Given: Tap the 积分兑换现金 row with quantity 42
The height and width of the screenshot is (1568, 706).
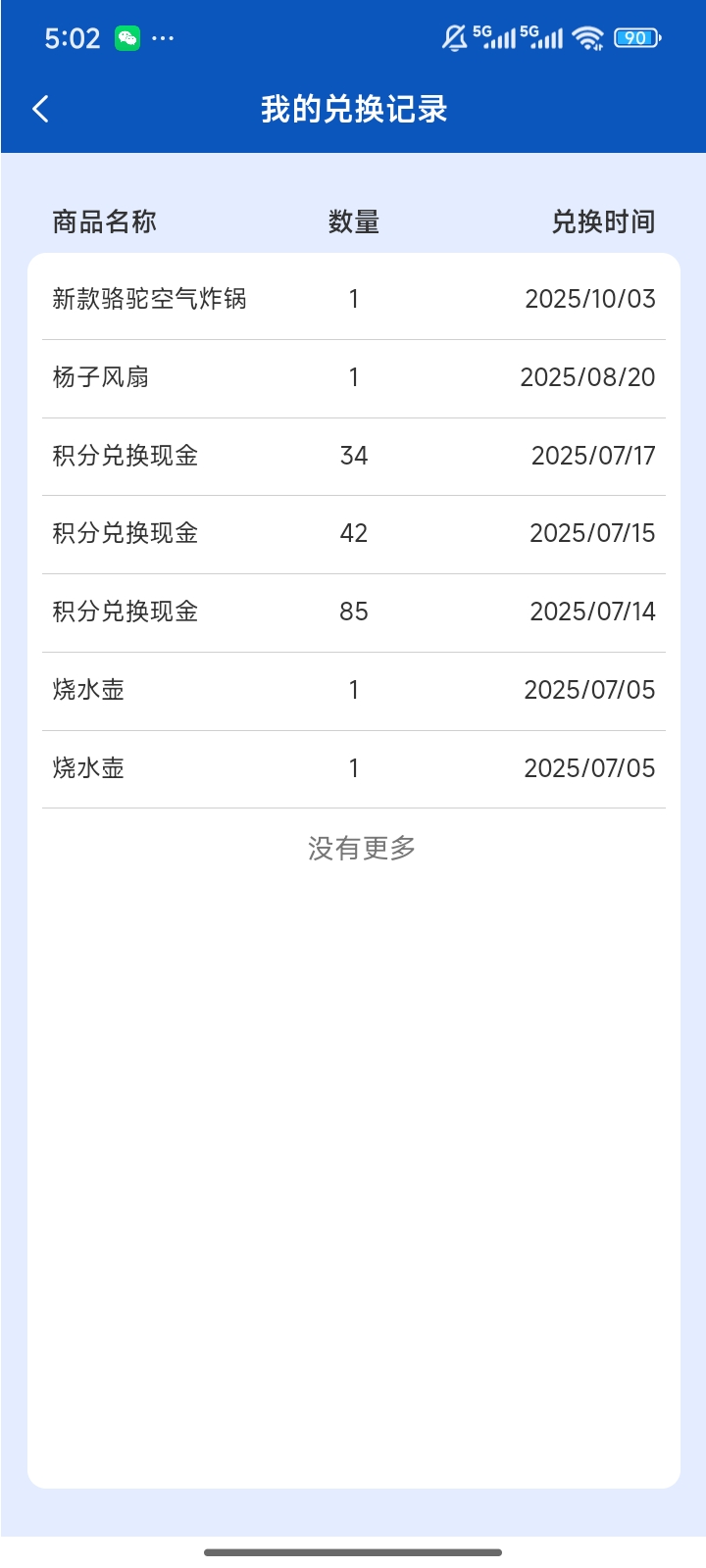Looking at the screenshot, I should (353, 533).
